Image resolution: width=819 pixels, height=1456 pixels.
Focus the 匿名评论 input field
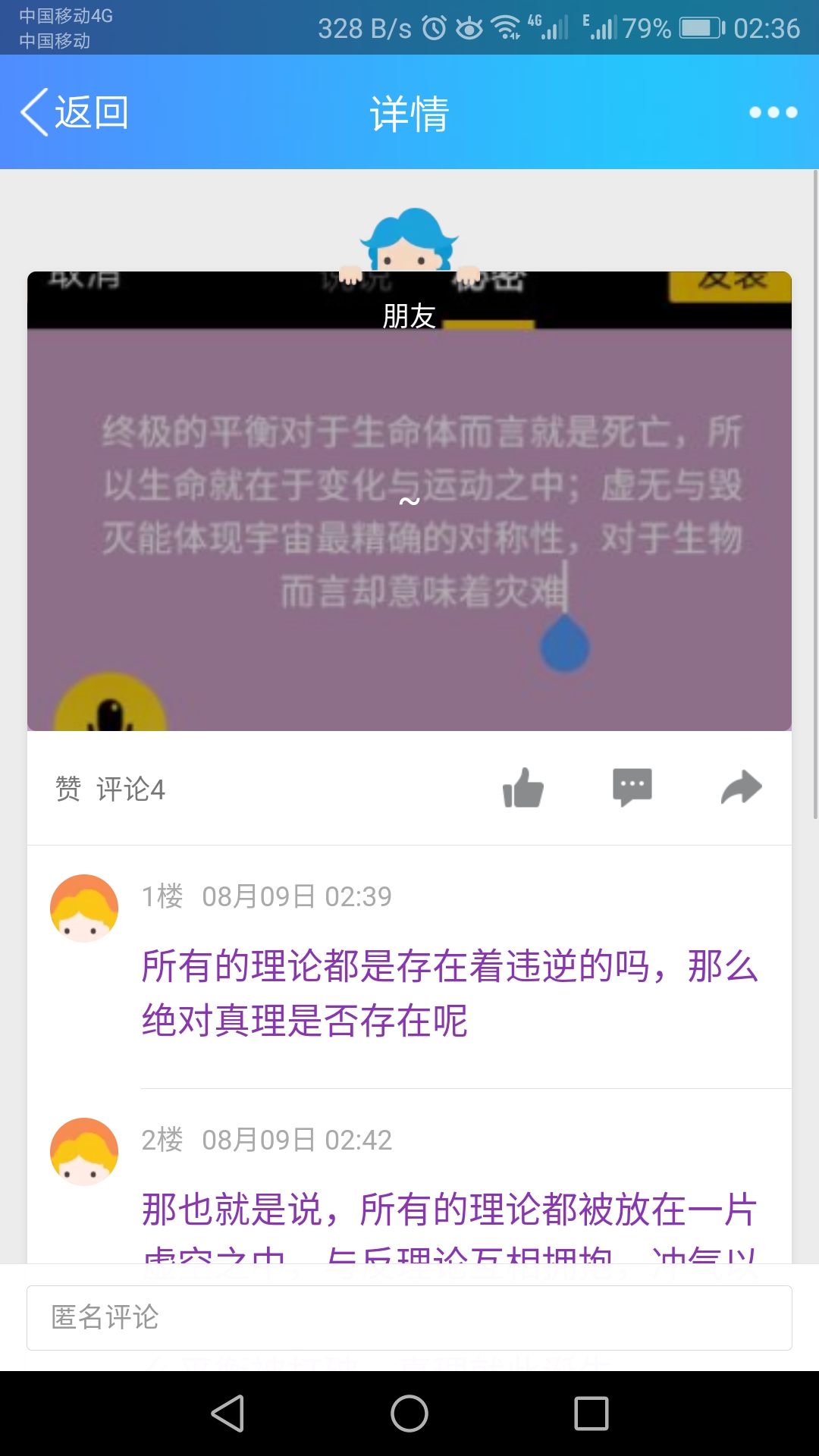tap(409, 1317)
